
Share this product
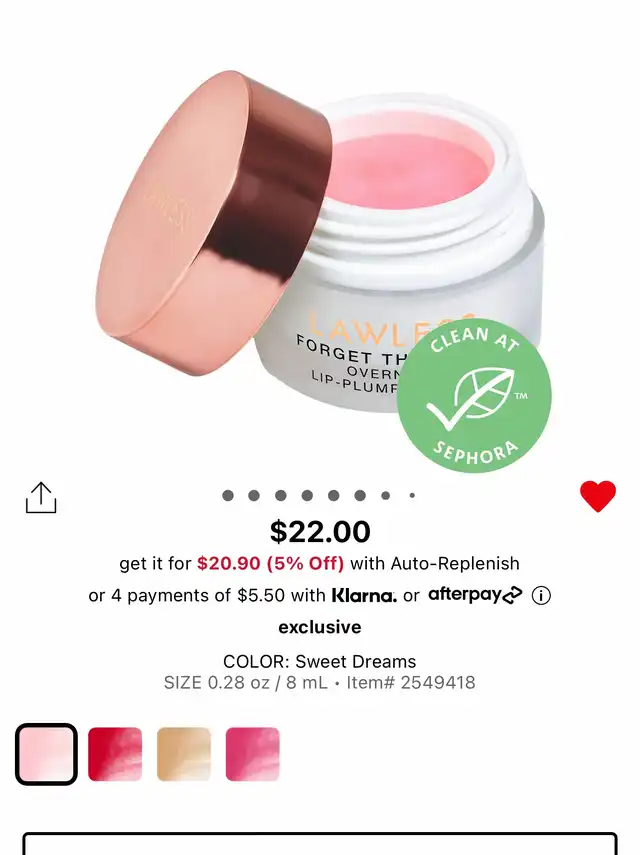(41, 497)
